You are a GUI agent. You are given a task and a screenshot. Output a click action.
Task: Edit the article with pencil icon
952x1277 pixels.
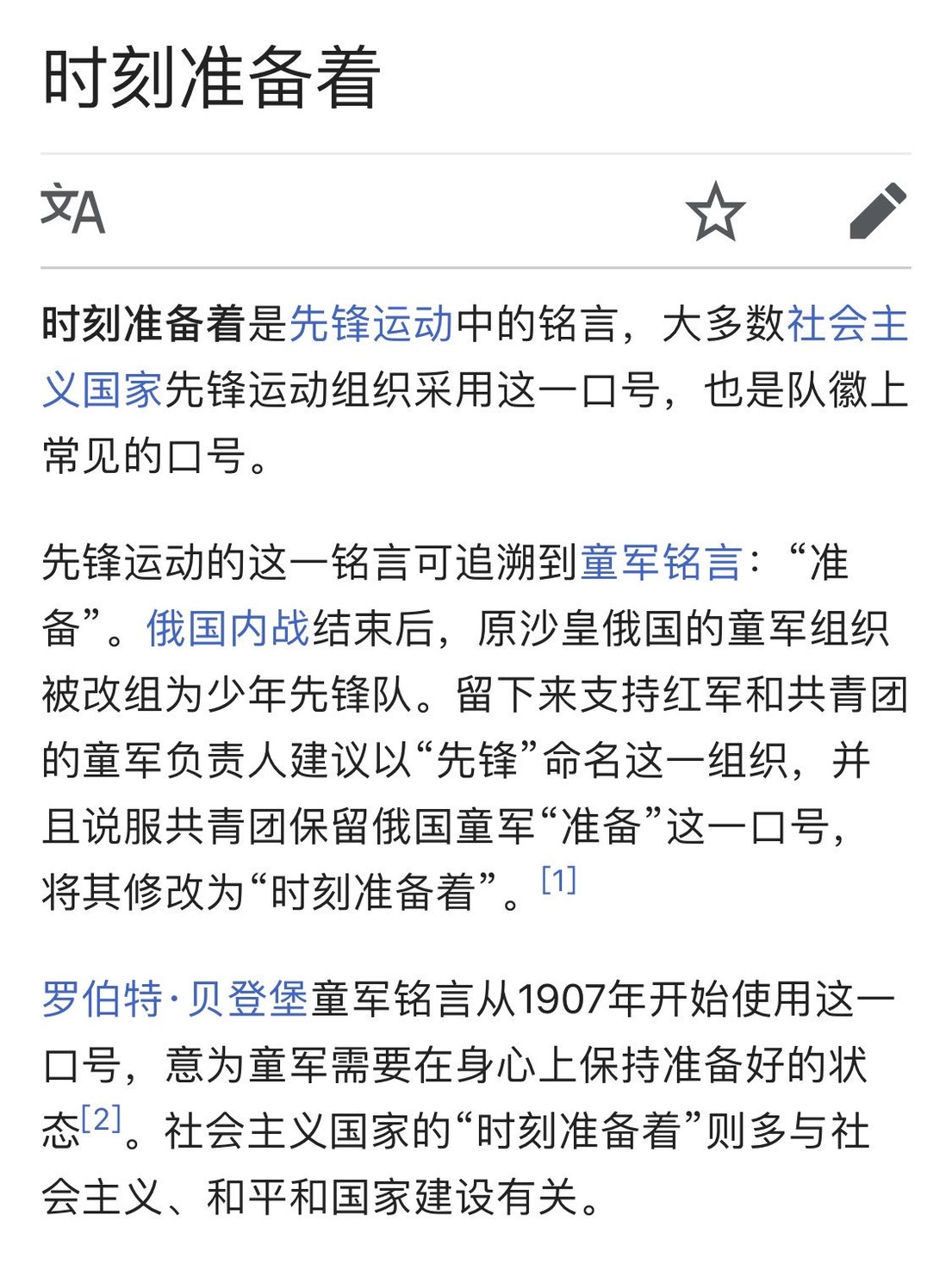(x=878, y=211)
